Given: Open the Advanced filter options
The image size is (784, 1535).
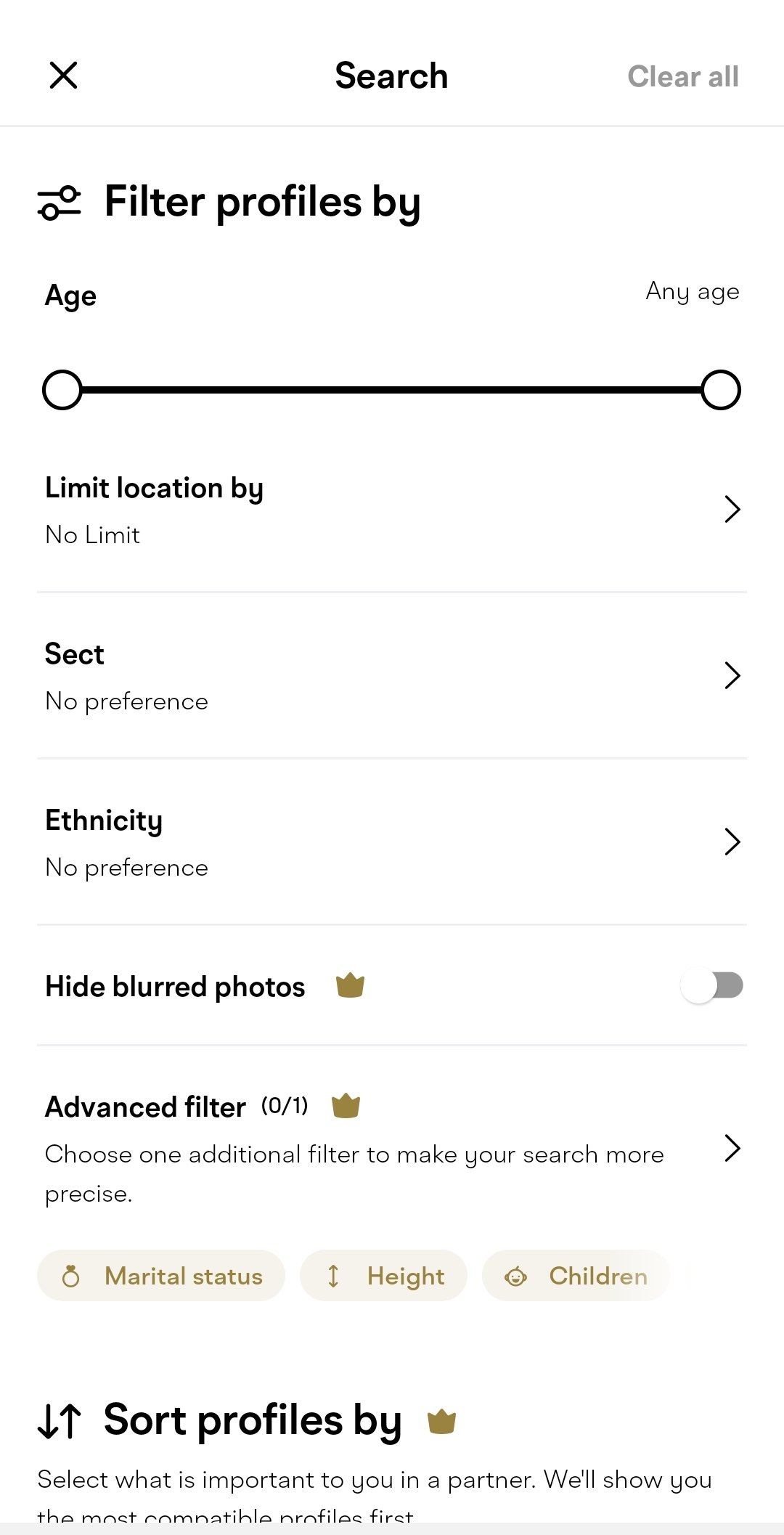Looking at the screenshot, I should tap(392, 1148).
